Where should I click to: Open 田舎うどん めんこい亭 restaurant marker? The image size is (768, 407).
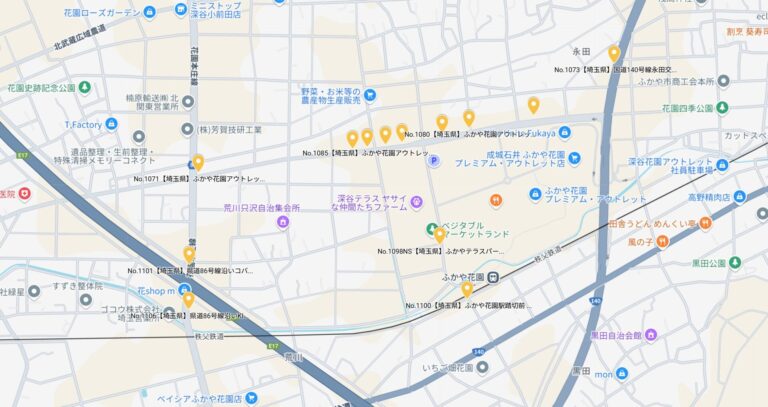pyautogui.click(x=706, y=224)
